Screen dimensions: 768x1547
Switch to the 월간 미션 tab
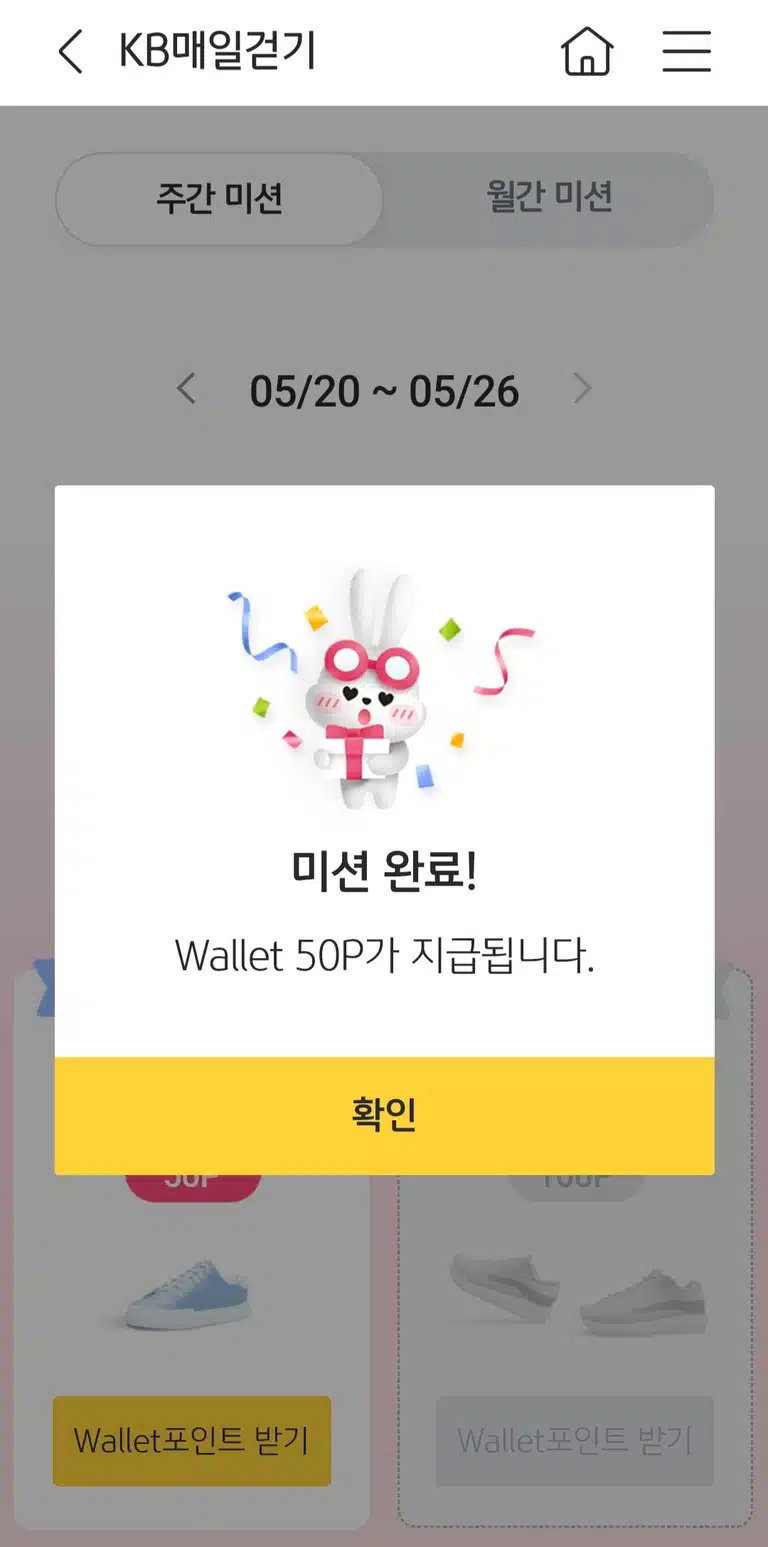point(549,197)
